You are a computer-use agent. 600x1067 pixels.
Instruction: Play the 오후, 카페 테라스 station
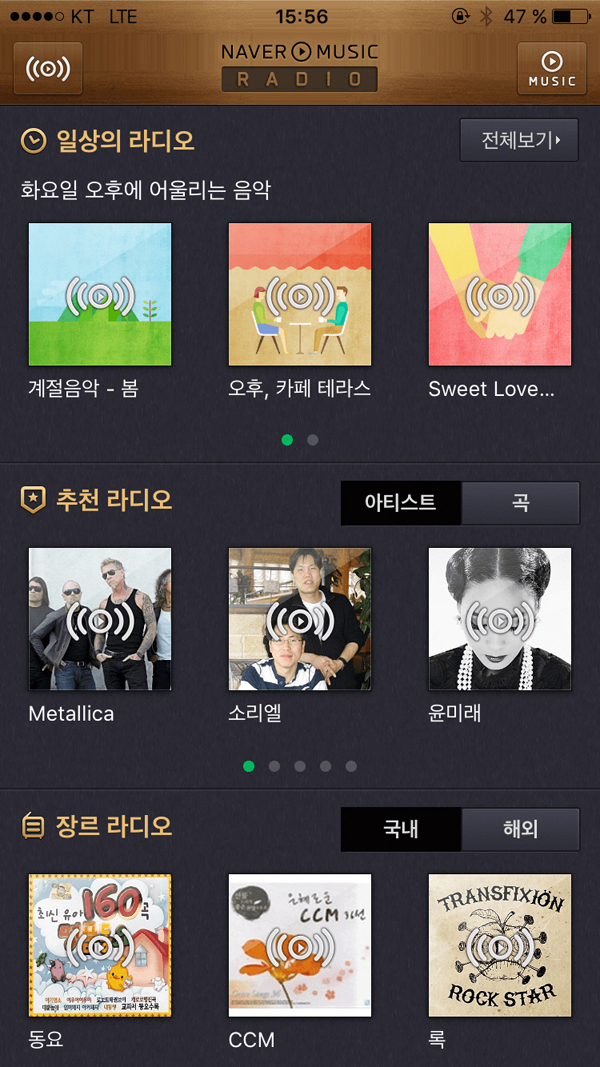(x=300, y=295)
